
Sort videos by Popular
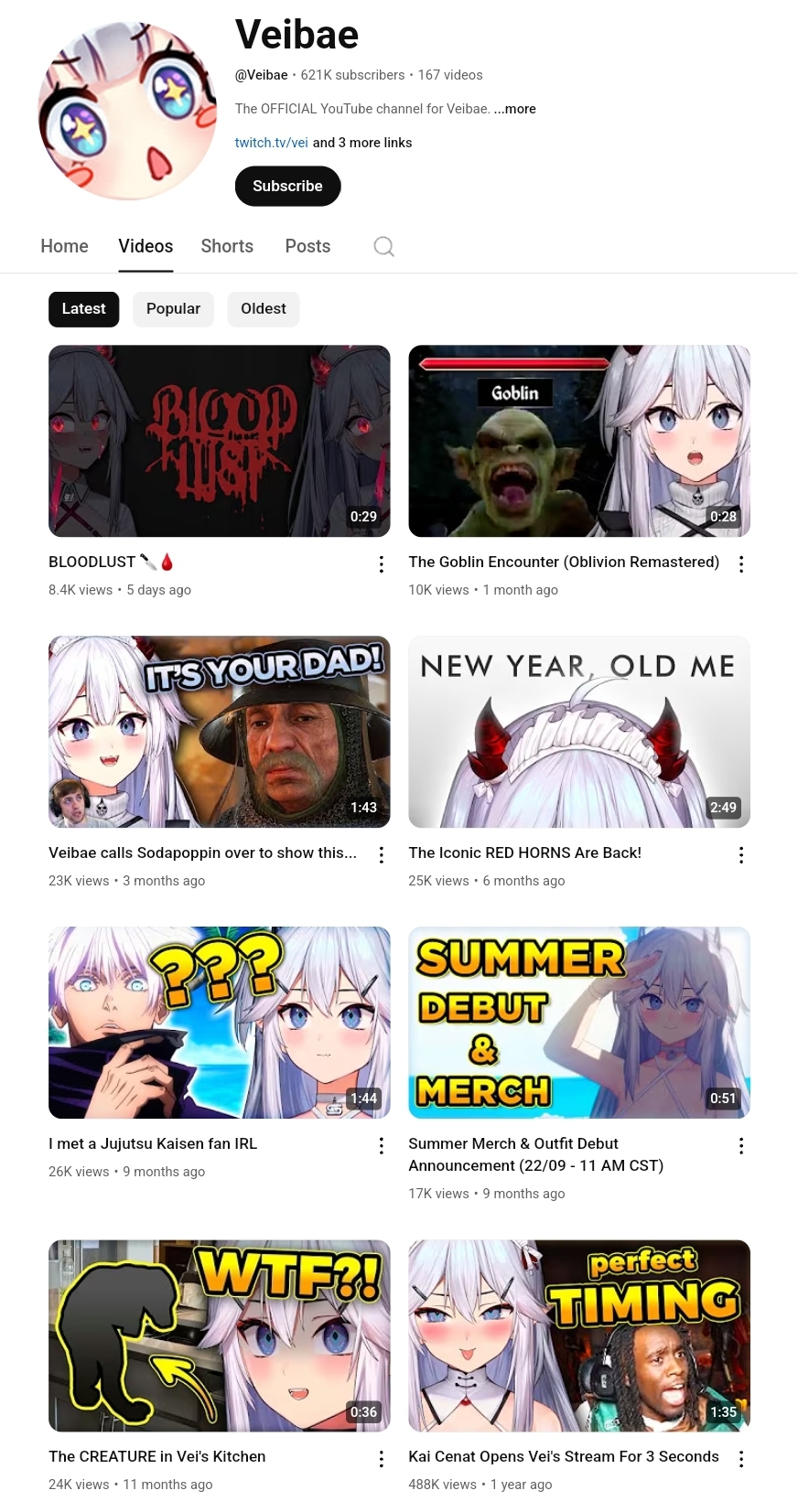point(173,309)
